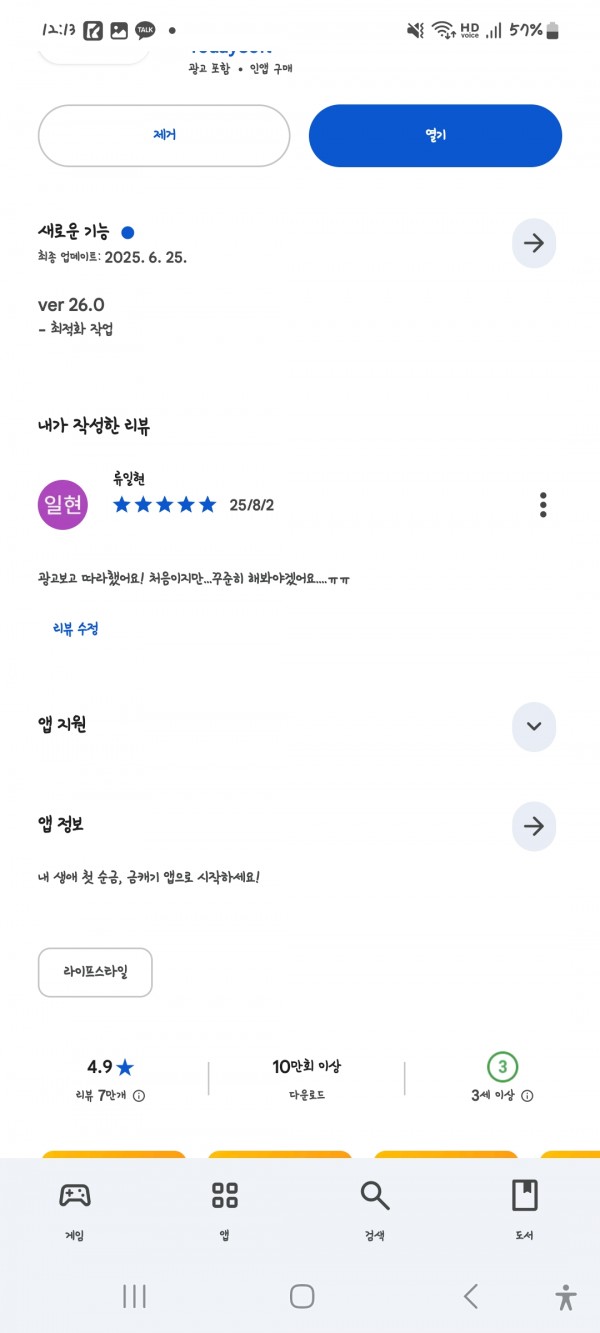Screen dimensions: 600x1333
Task: Switch to the 앱 tab
Action: coord(225,1211)
